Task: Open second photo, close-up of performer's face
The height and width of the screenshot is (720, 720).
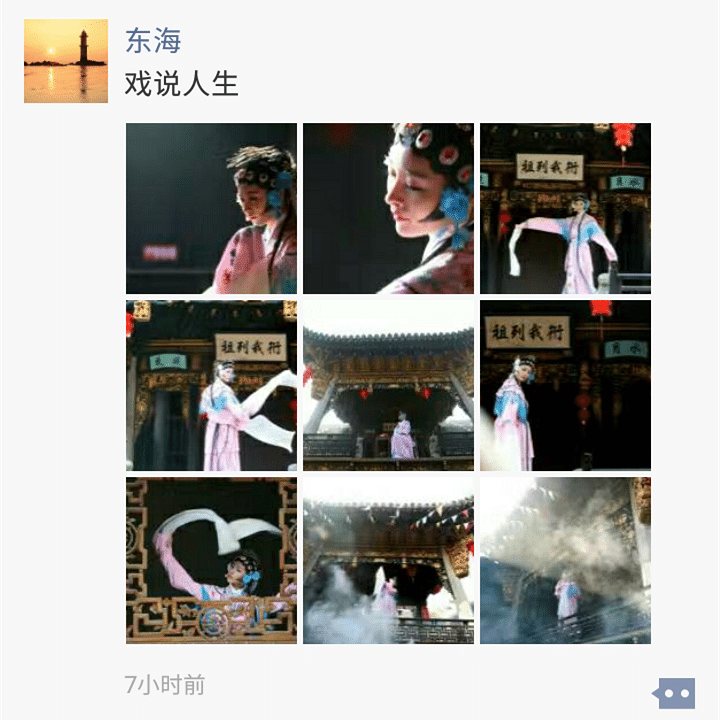Action: (388, 208)
